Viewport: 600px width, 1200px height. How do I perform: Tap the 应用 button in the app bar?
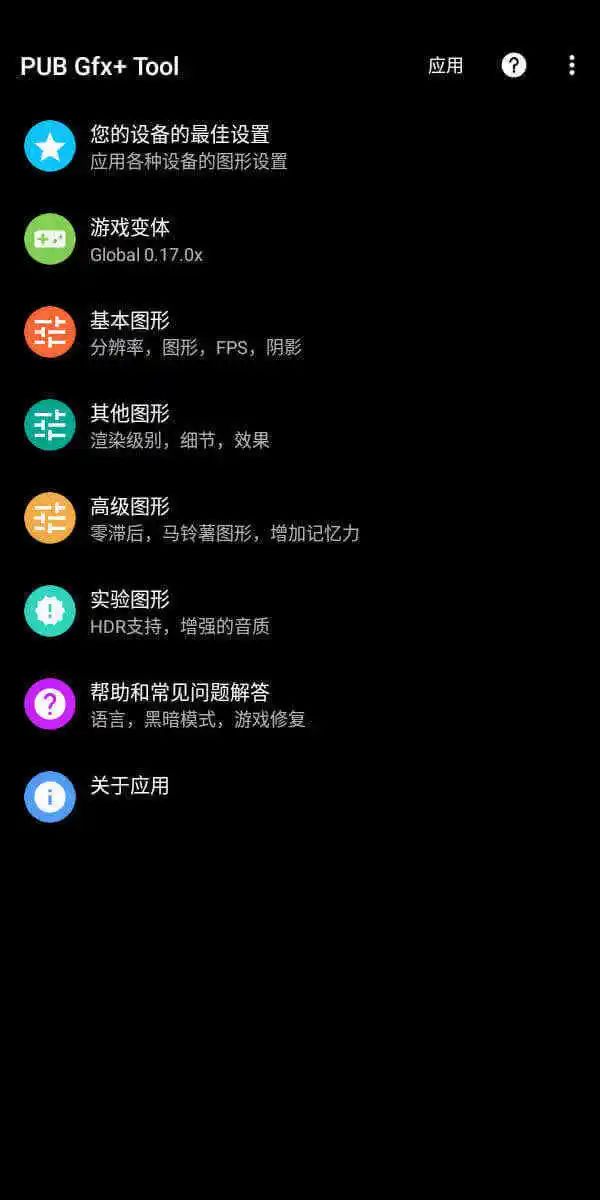pyautogui.click(x=445, y=66)
